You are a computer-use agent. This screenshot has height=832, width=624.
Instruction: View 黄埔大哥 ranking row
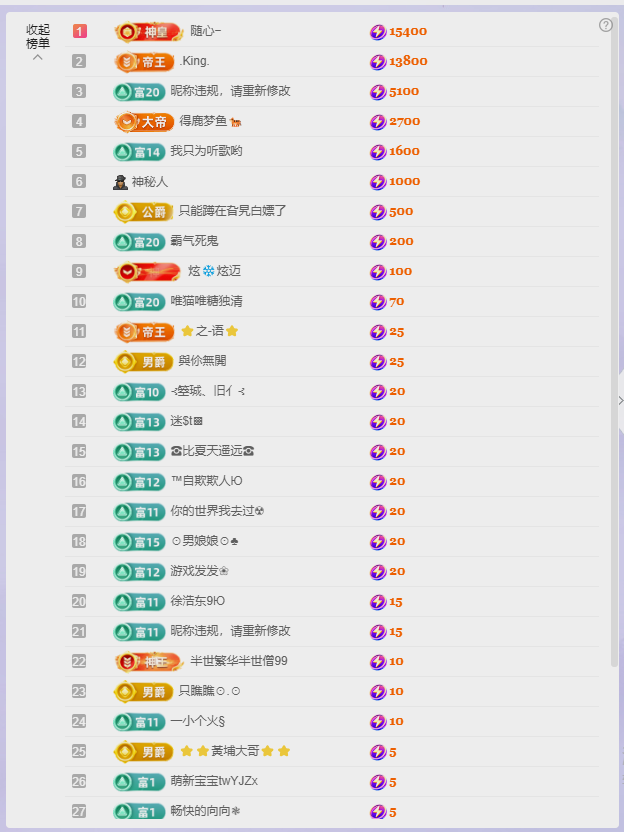pos(235,751)
